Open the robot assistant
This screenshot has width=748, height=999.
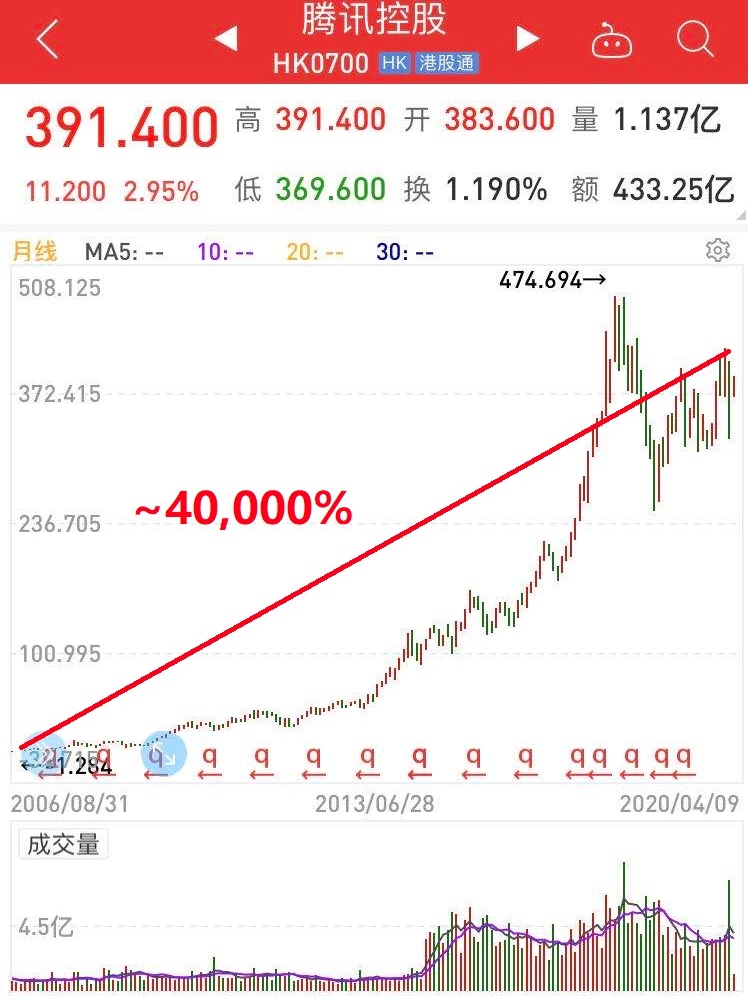point(612,41)
